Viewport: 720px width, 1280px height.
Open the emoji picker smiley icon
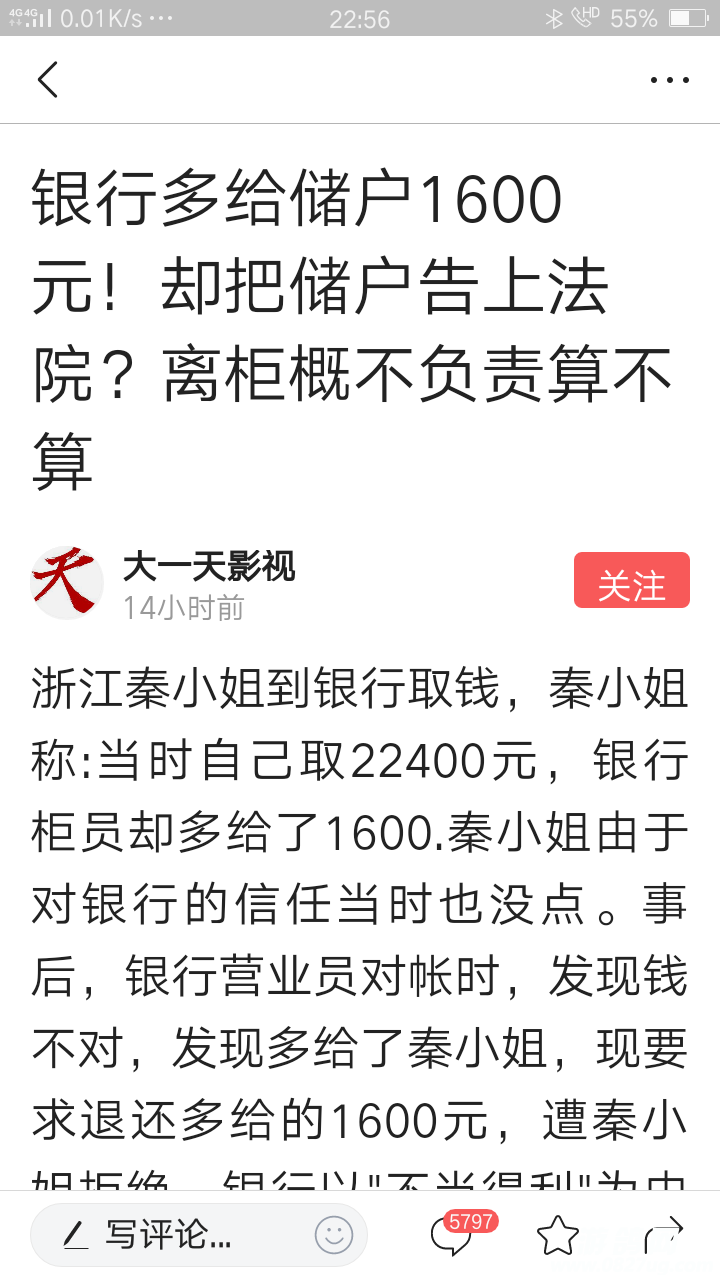pos(334,1236)
